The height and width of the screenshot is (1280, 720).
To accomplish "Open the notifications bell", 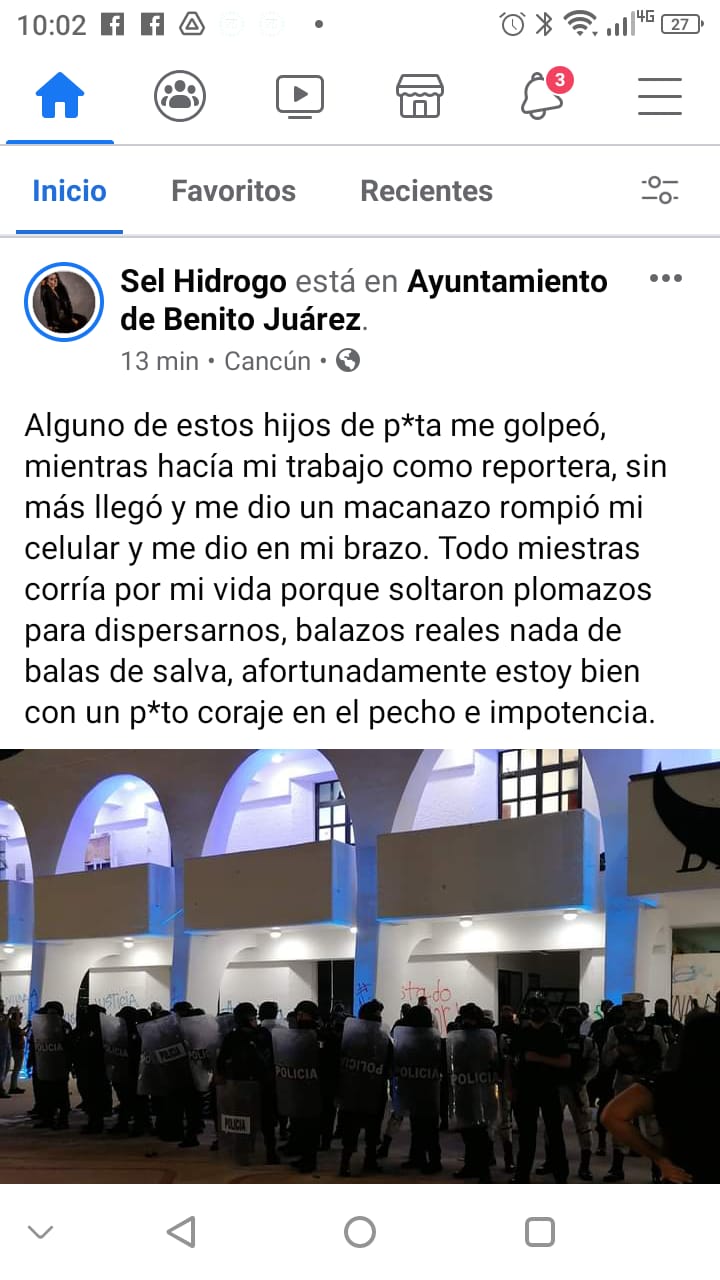I will (541, 97).
